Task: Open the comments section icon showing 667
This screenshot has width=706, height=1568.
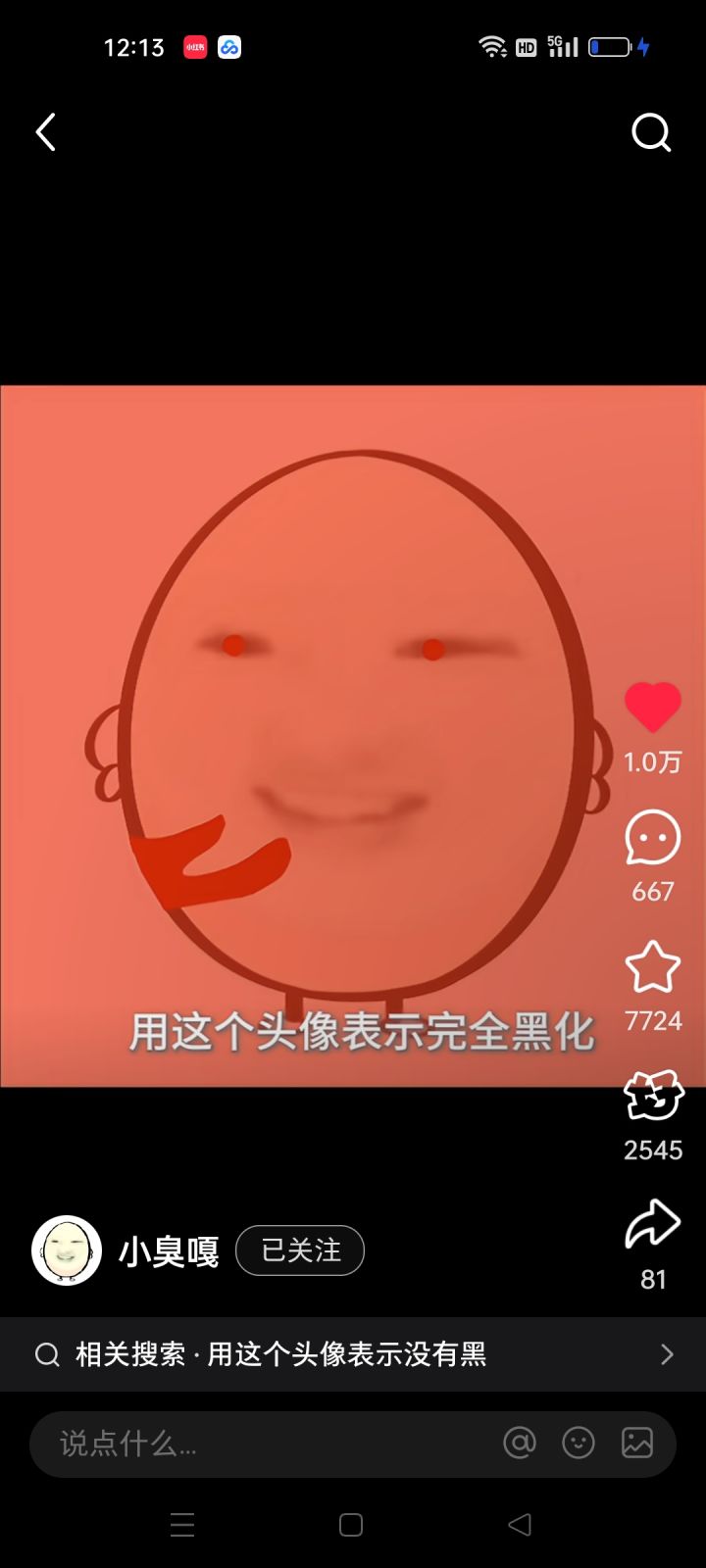Action: click(651, 839)
